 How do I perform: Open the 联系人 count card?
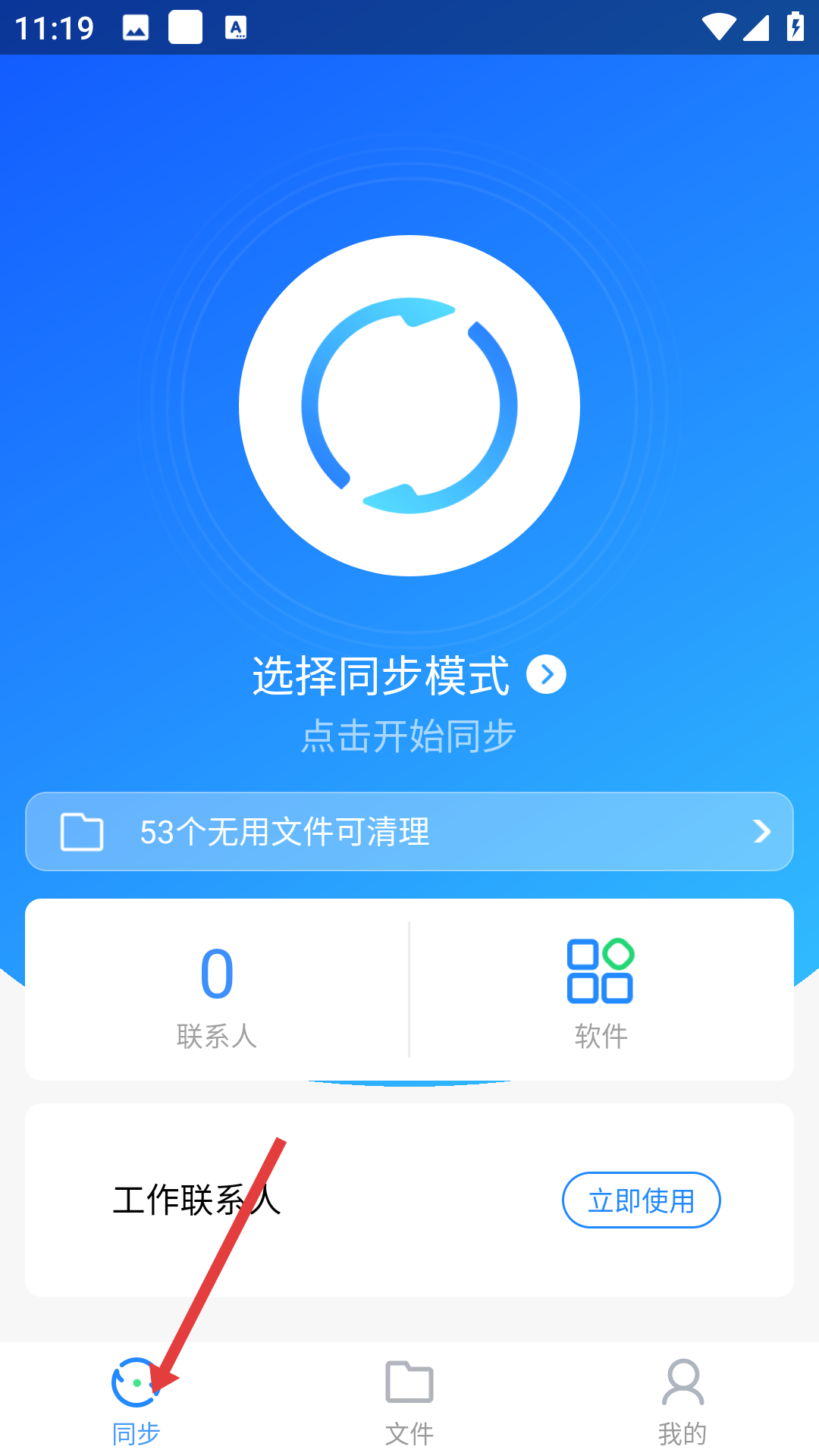[217, 991]
